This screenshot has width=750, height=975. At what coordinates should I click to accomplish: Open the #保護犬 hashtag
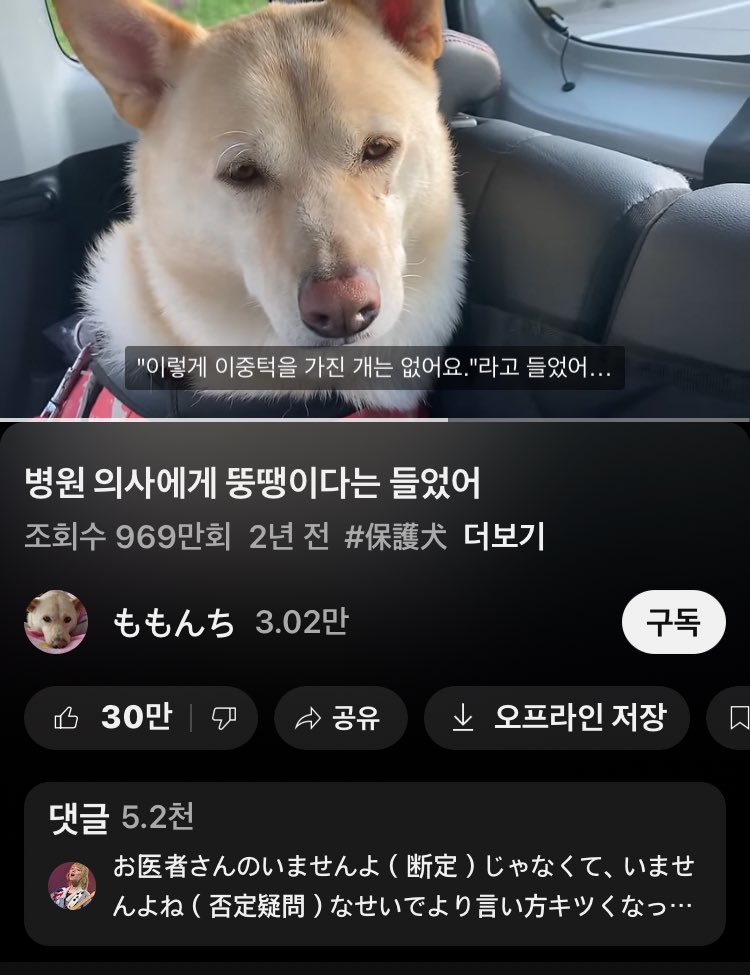[395, 537]
